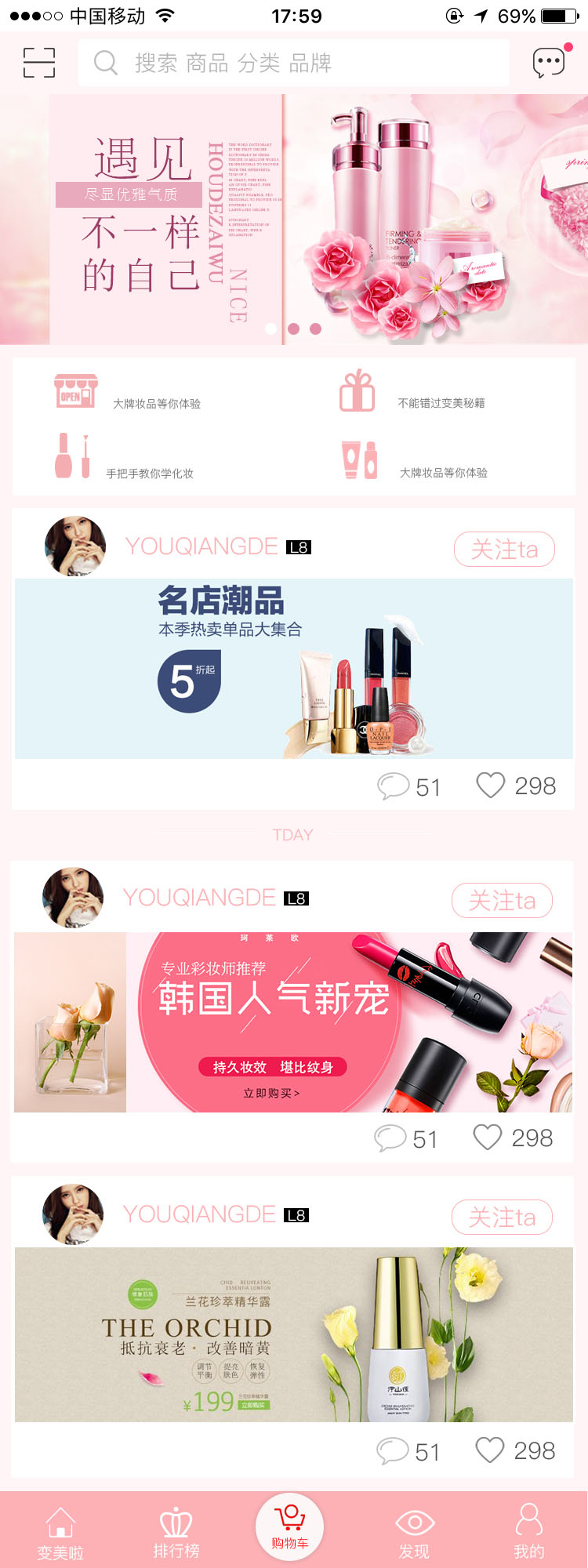Open the 购物车 shopping cart tab

tap(290, 1526)
